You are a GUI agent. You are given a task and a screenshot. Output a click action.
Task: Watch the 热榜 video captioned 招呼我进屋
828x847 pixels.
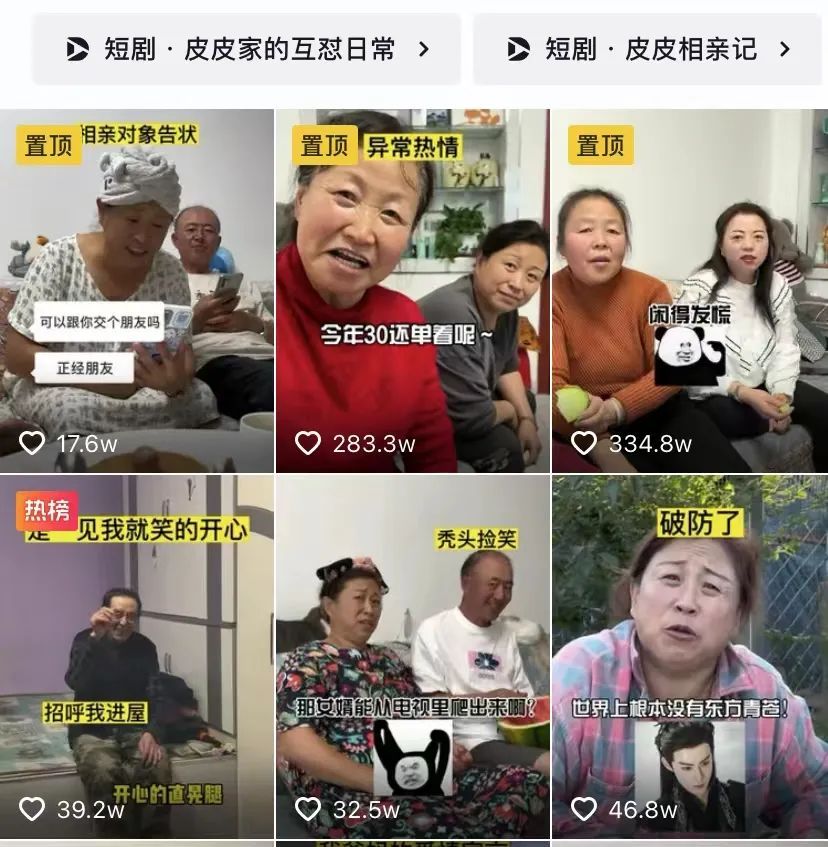pos(137,656)
